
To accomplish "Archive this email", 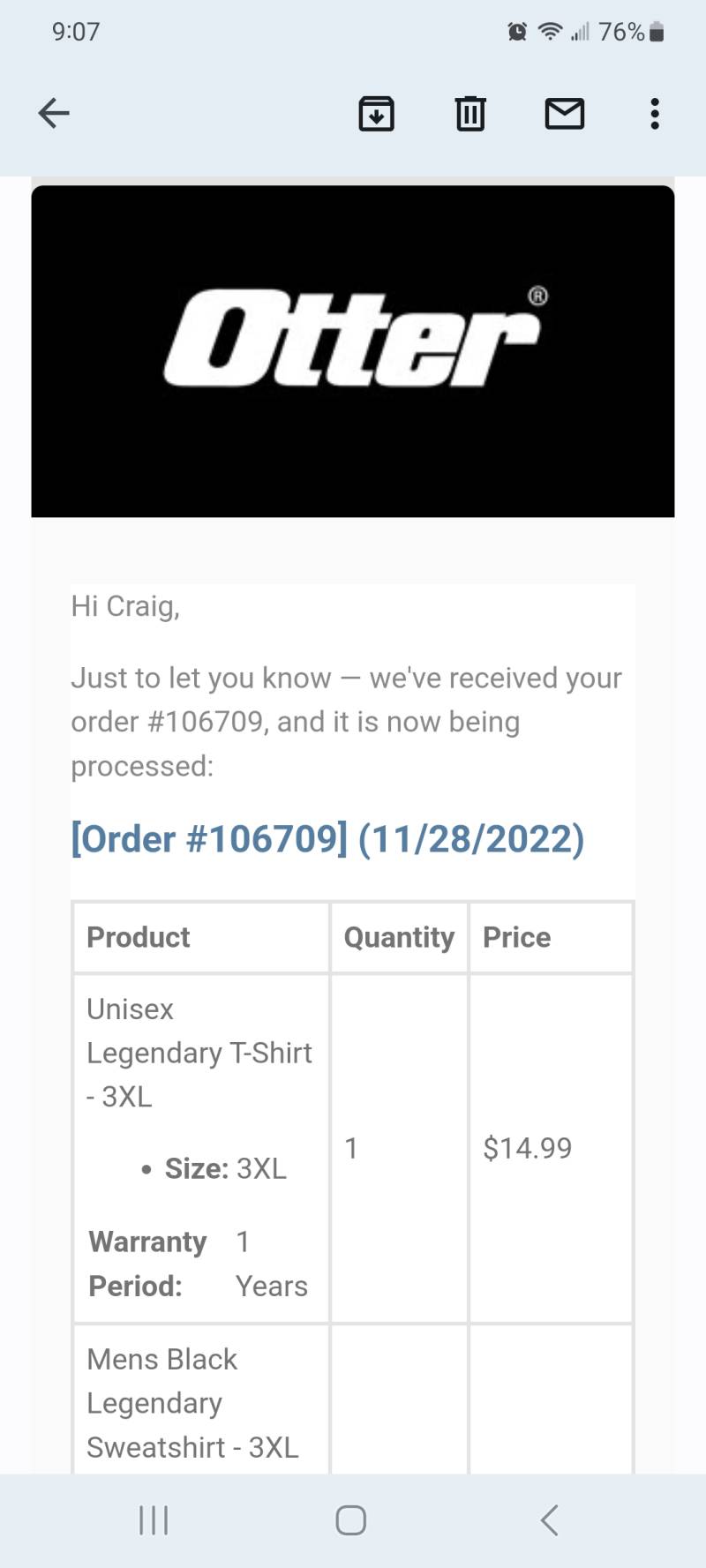I will point(376,114).
